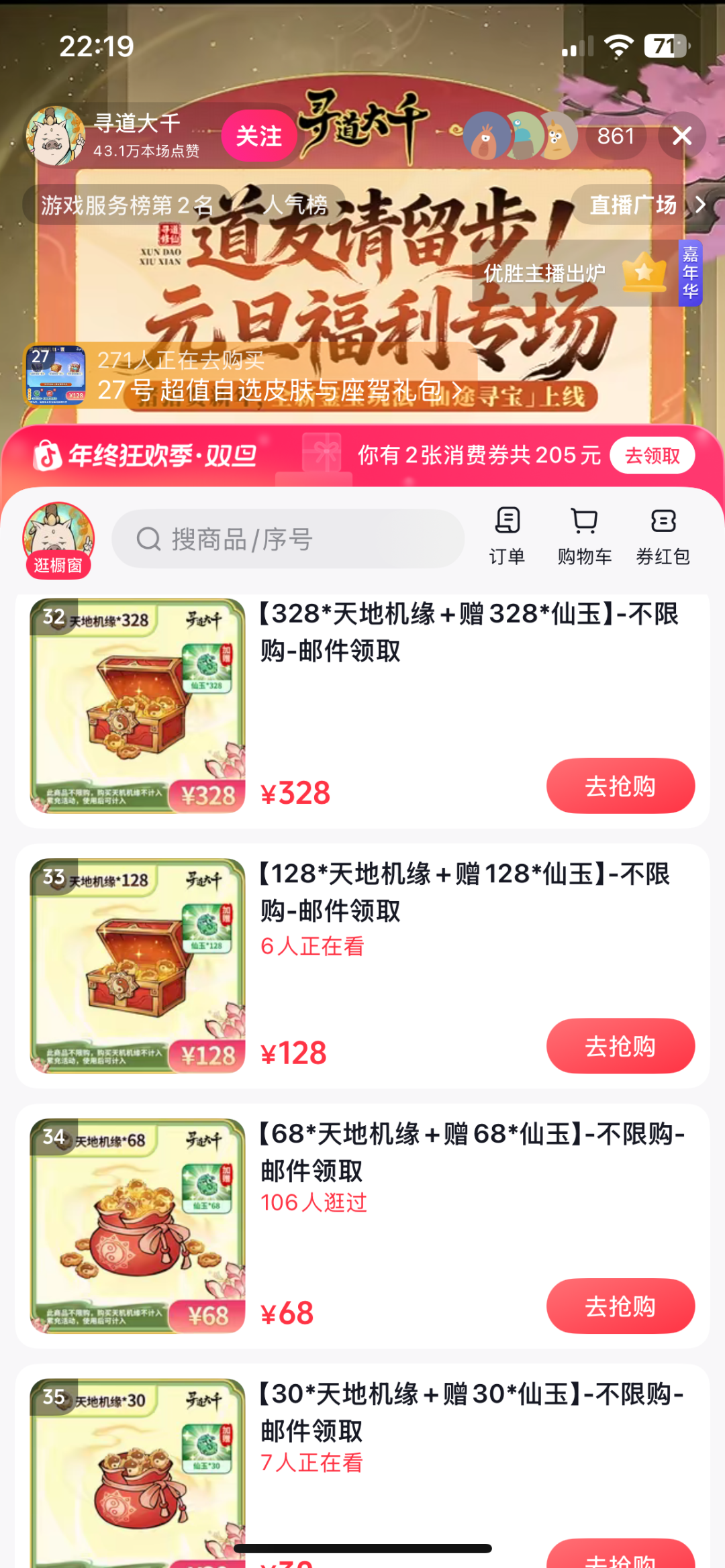Viewport: 725px width, 1568px height.
Task: Open the 游戏服务榜第2名 ranking chip
Action: tap(126, 205)
